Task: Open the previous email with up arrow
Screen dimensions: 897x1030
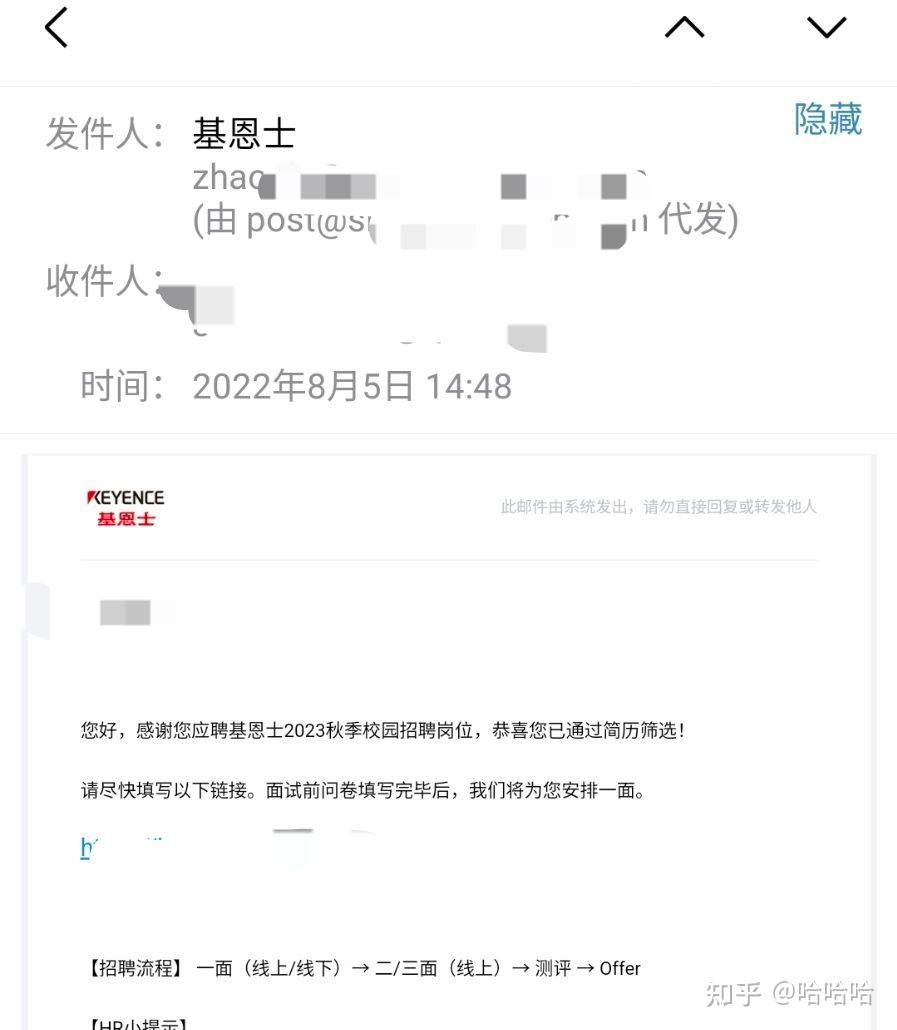Action: 684,28
